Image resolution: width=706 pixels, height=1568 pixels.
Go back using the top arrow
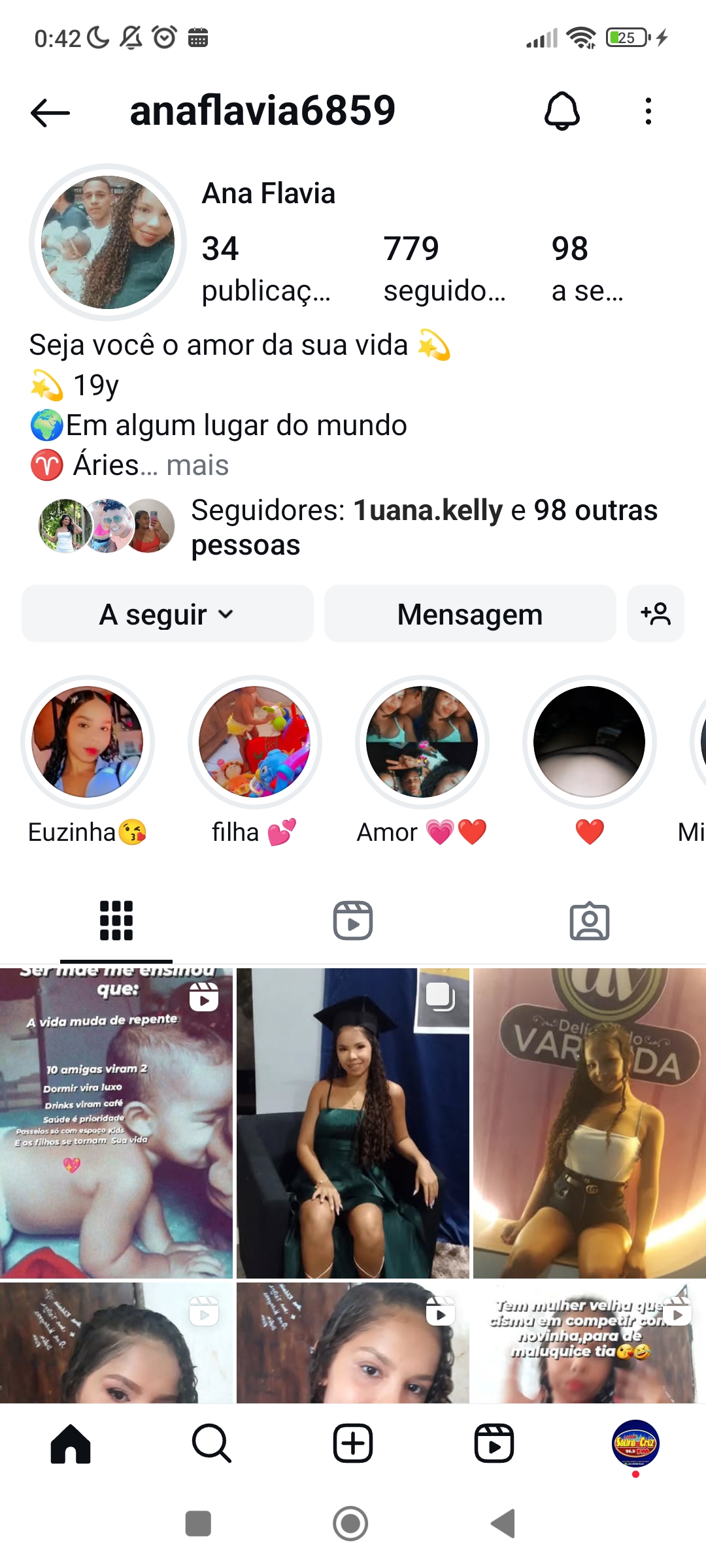click(50, 112)
